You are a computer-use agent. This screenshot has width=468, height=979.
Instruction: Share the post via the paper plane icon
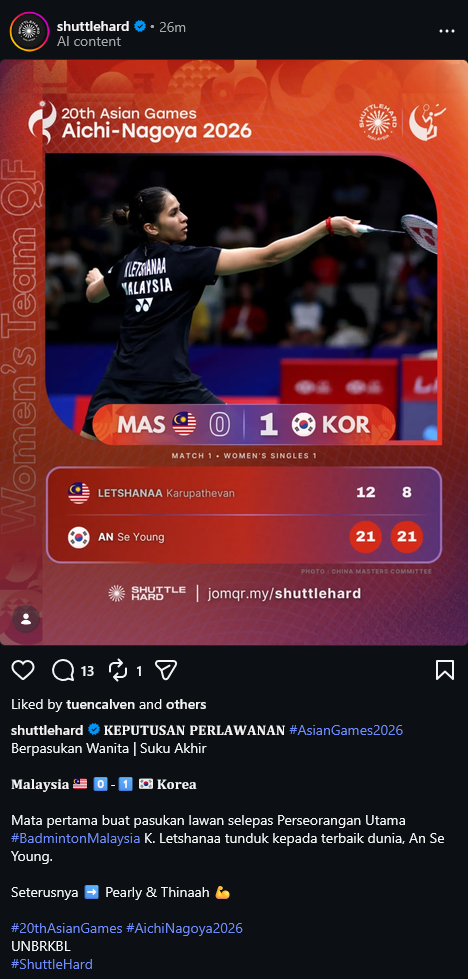(x=166, y=671)
